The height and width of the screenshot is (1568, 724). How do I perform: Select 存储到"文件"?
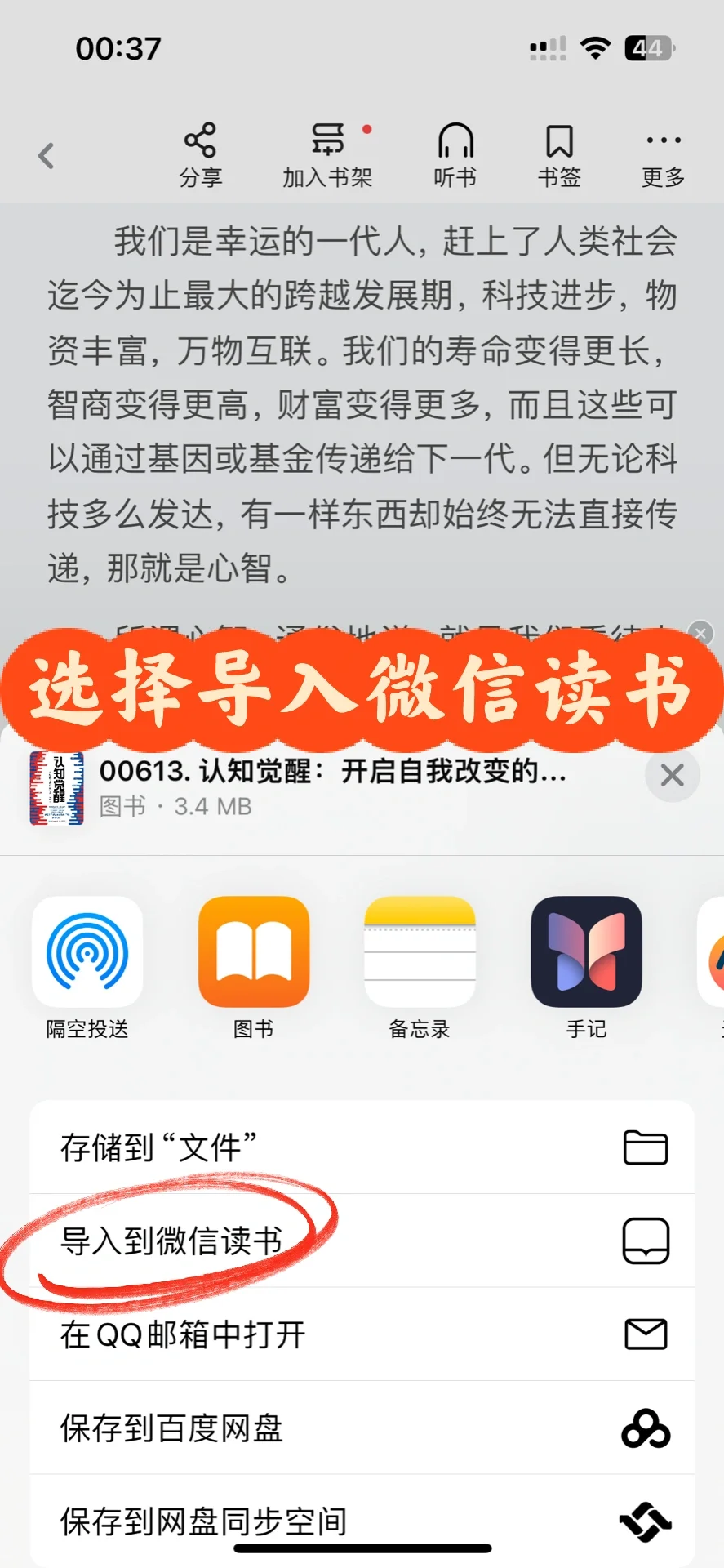click(362, 1147)
